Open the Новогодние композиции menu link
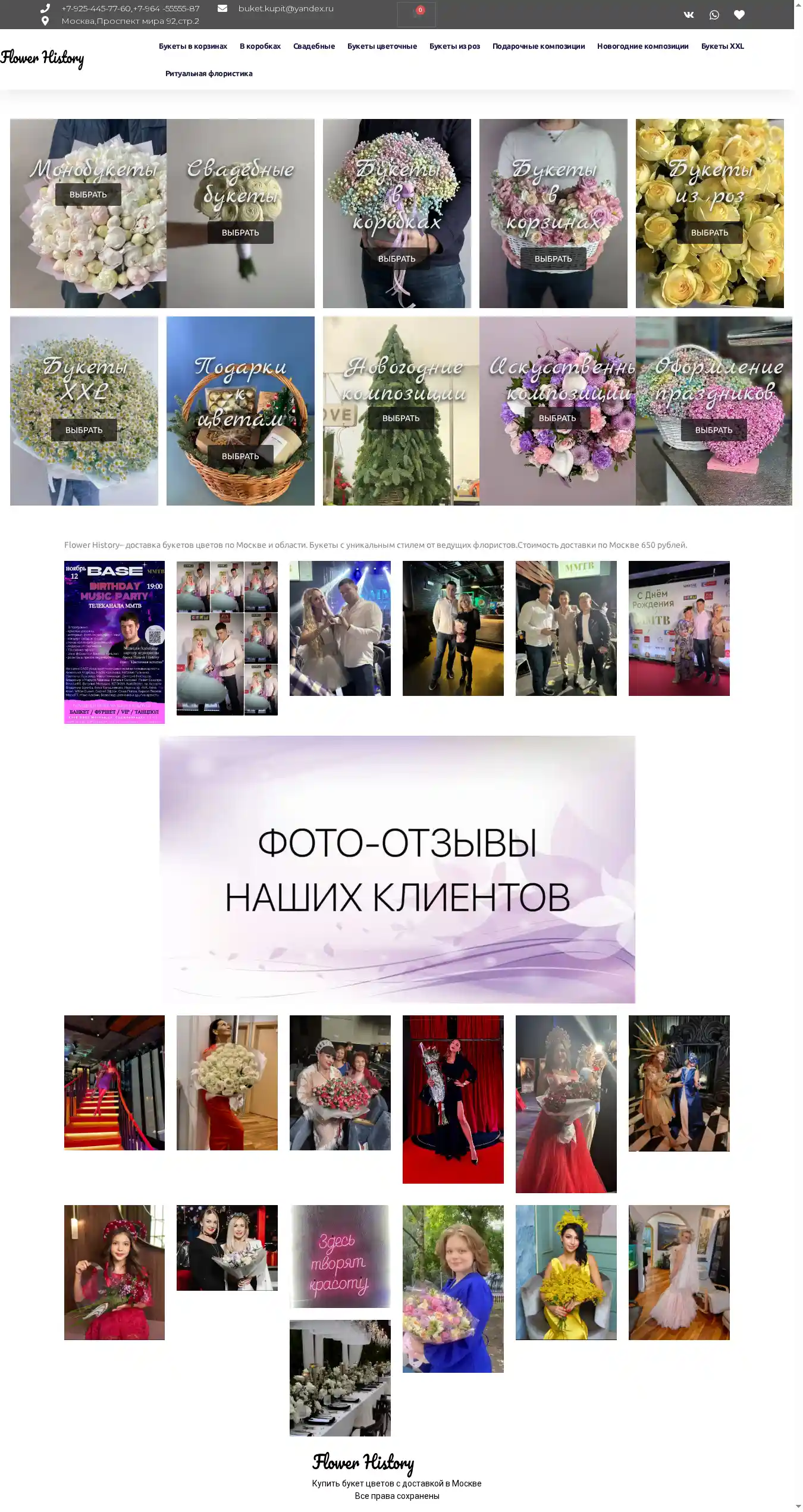The width and height of the screenshot is (803, 1512). tap(642, 46)
